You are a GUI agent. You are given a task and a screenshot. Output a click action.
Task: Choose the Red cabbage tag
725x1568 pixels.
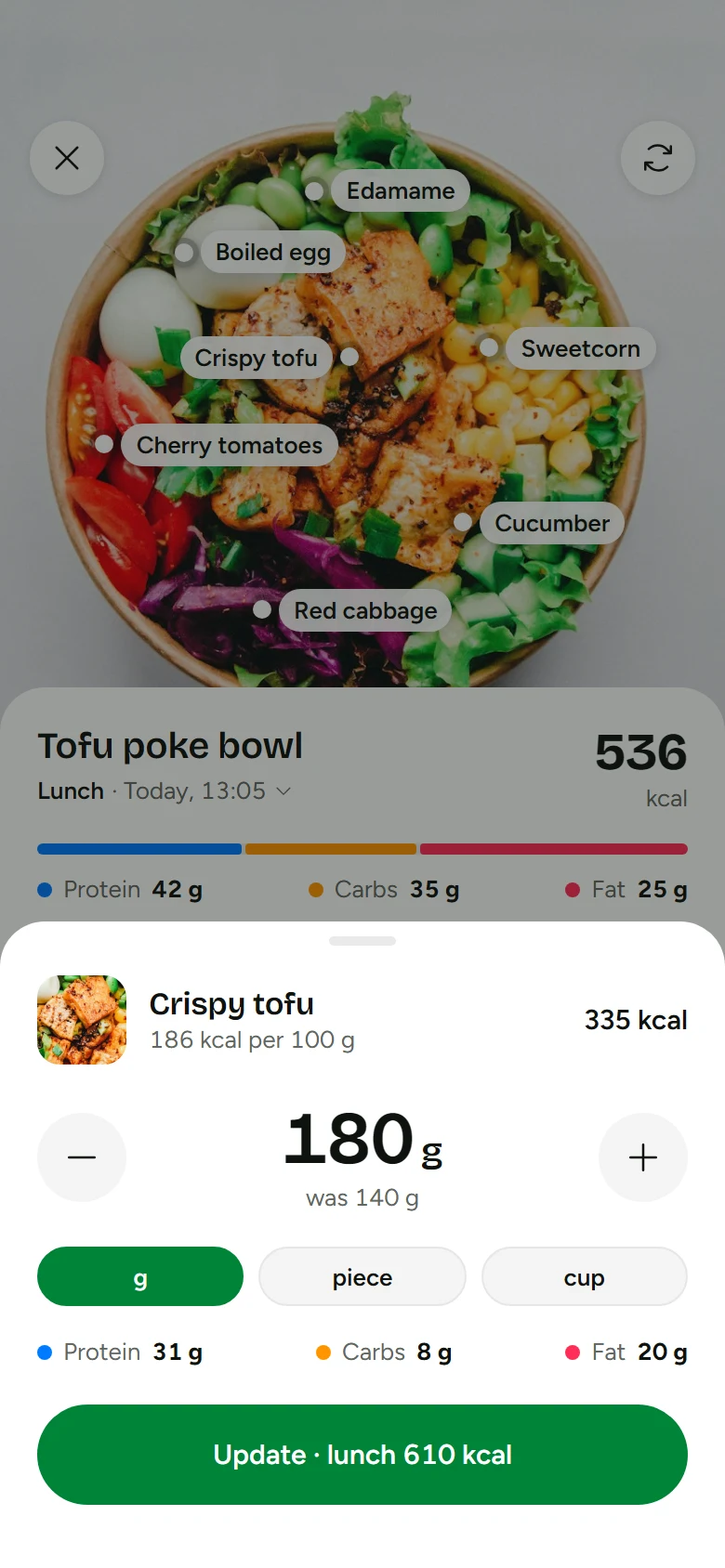[x=365, y=610]
